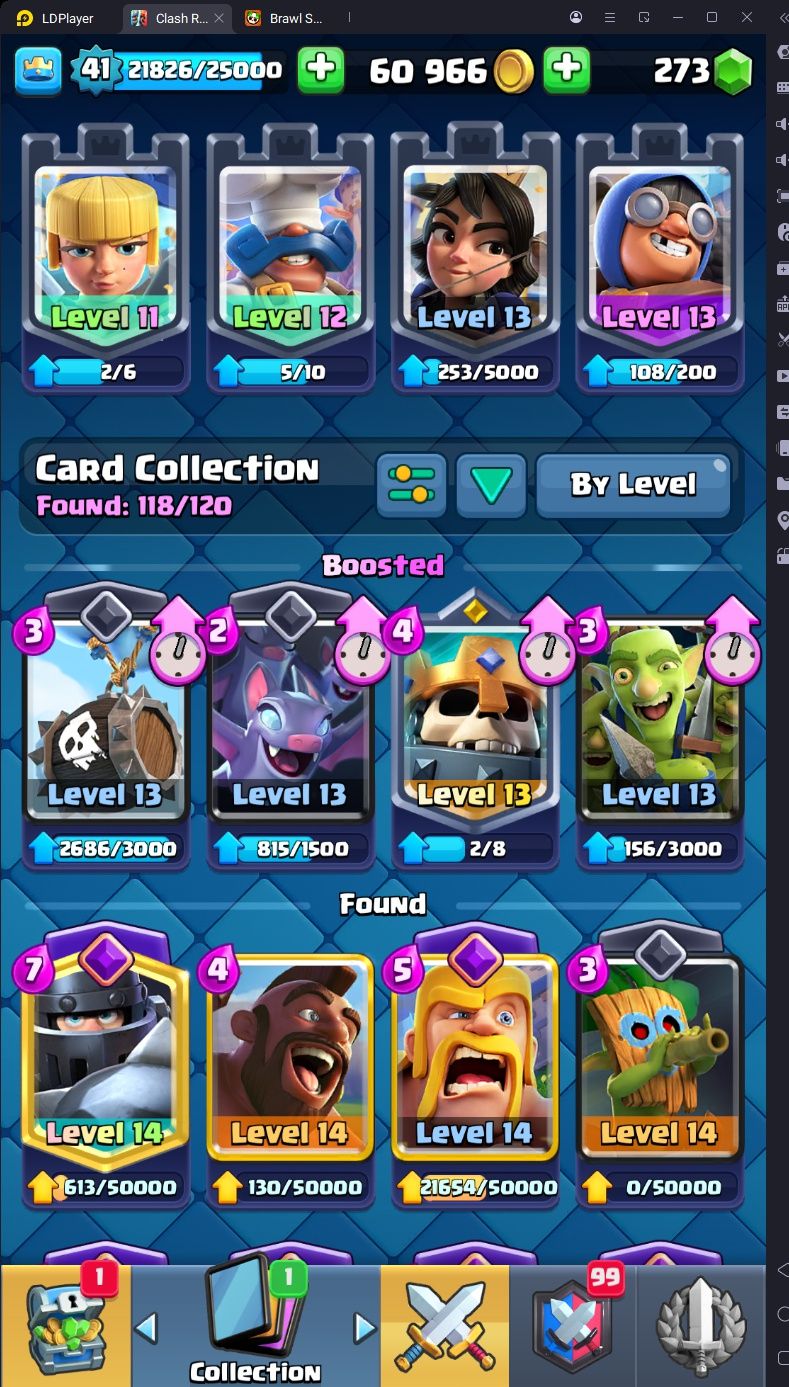
Task: Open the Clan tab with 99 badge
Action: pyautogui.click(x=572, y=1327)
